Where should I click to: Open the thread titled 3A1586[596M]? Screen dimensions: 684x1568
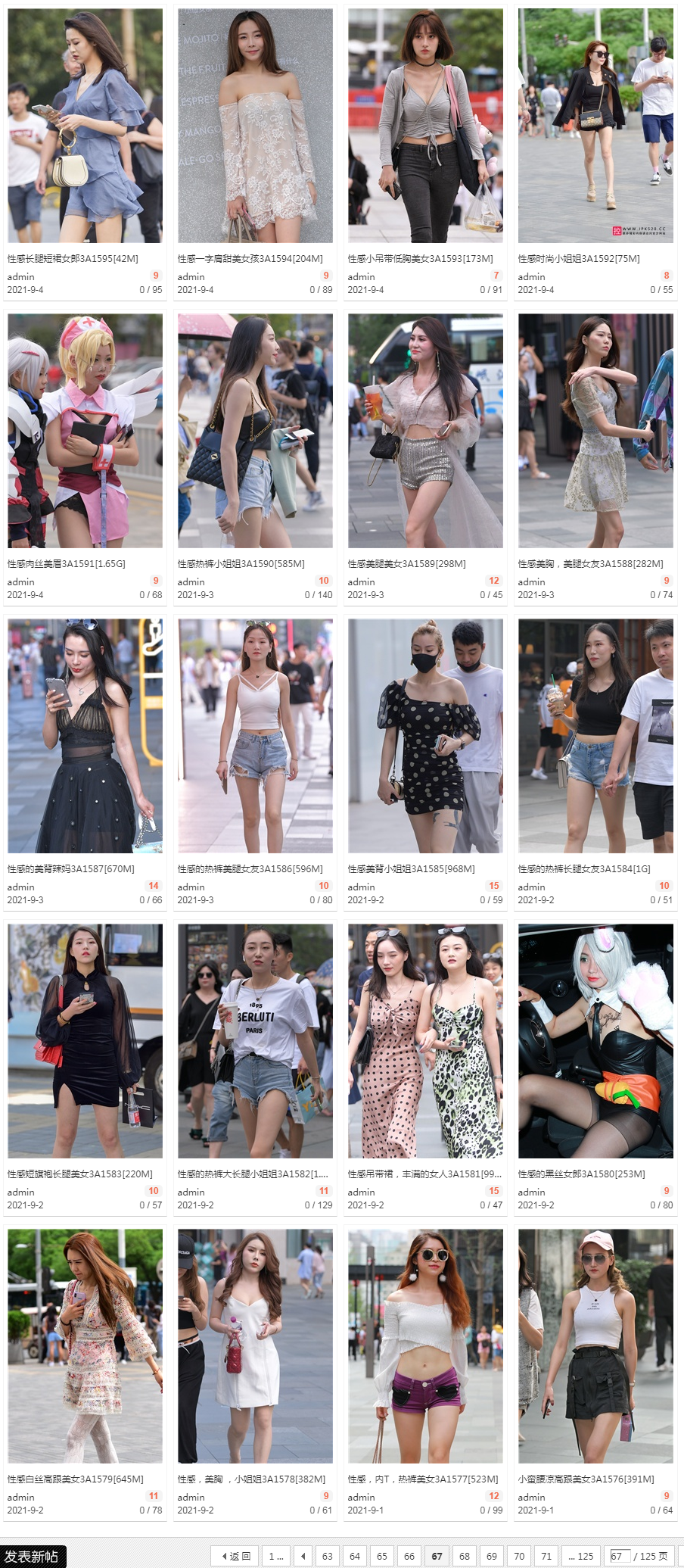click(x=250, y=868)
